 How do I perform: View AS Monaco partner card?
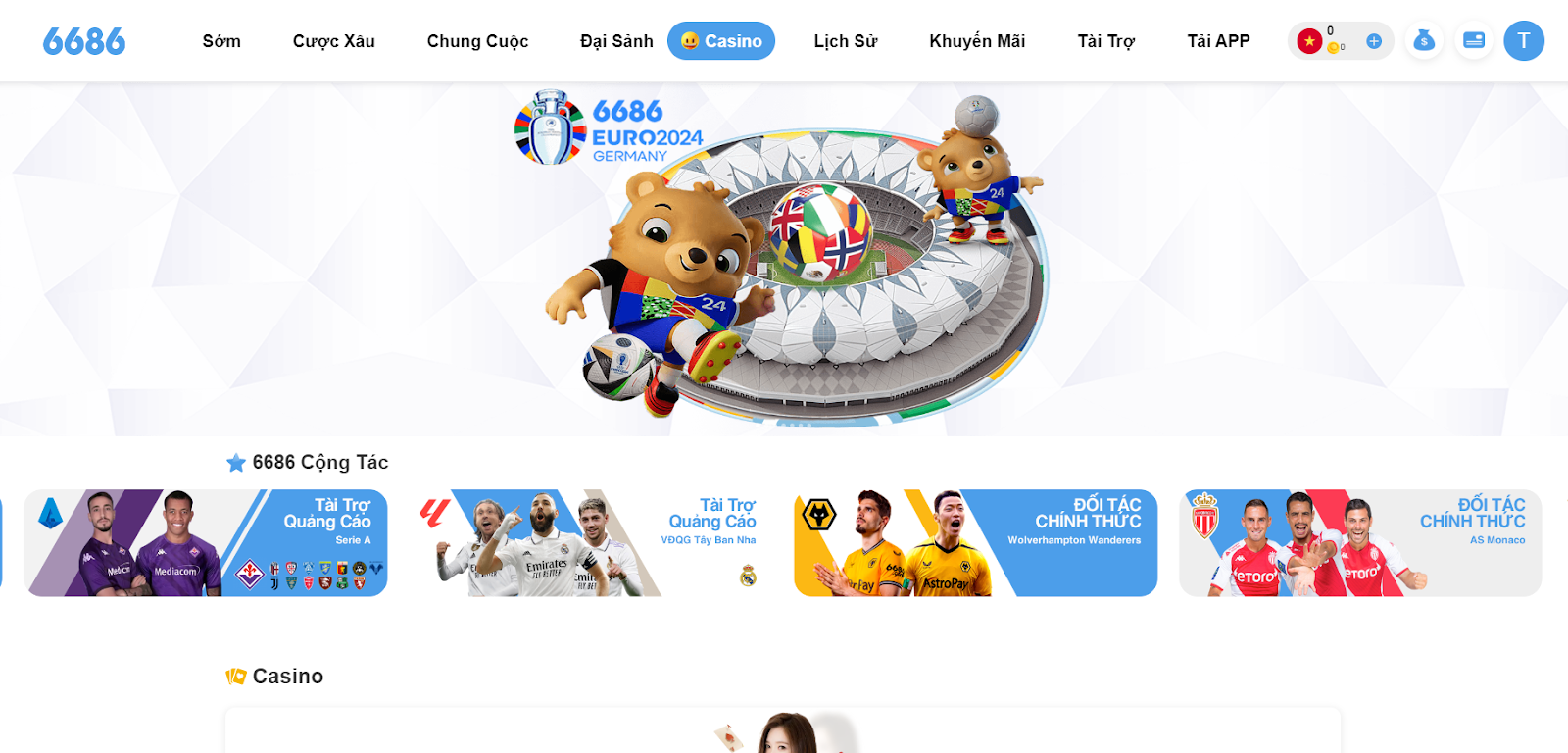[x=1360, y=543]
